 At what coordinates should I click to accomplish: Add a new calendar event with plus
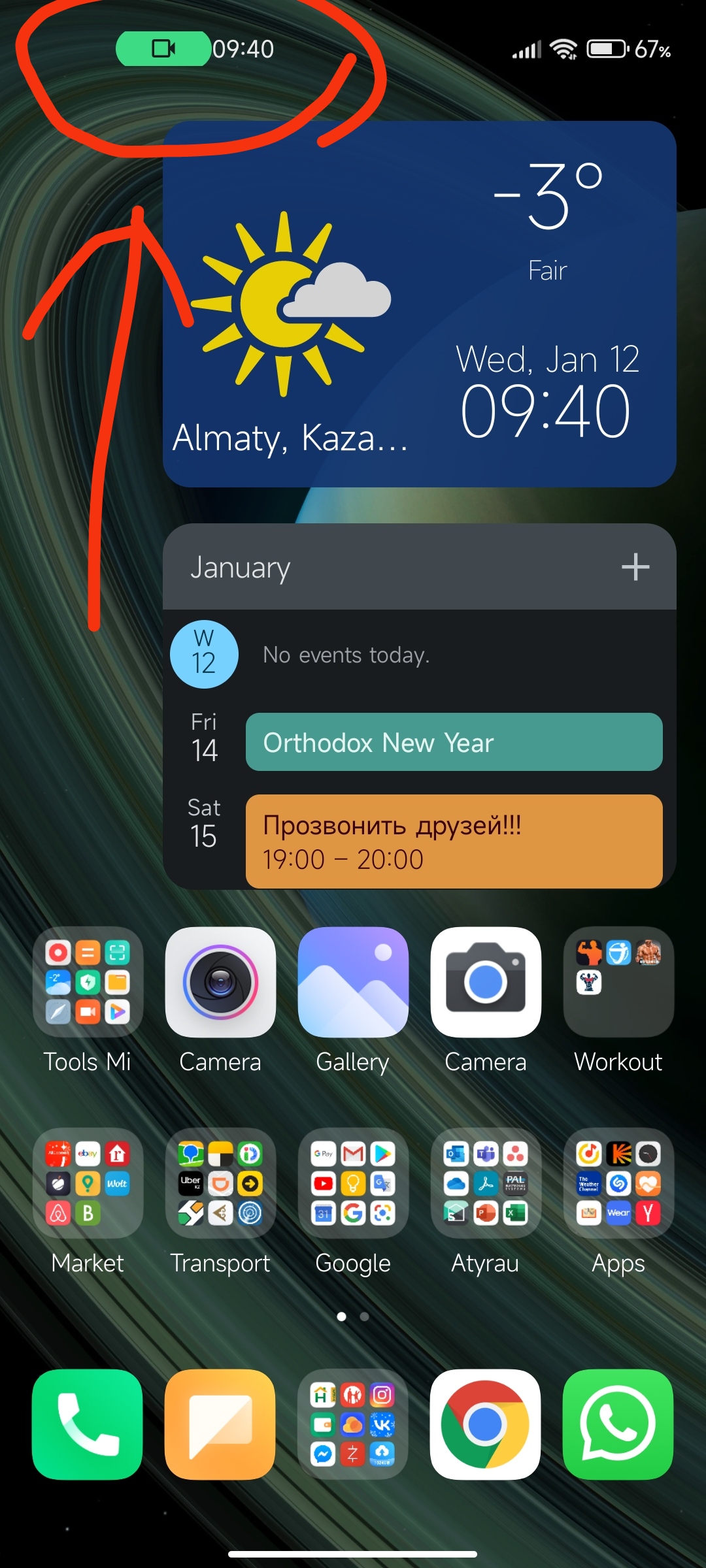click(635, 566)
